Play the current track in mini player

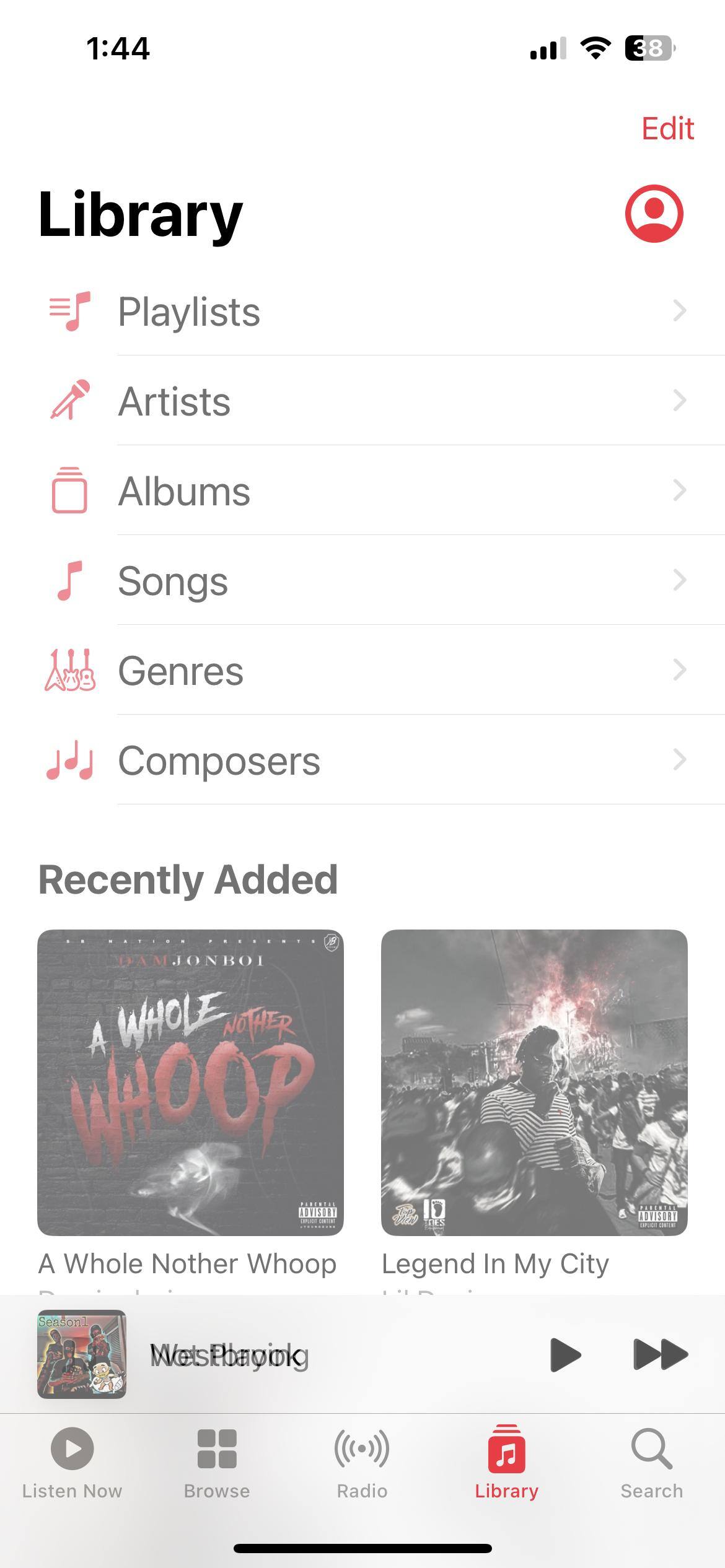(x=565, y=1354)
